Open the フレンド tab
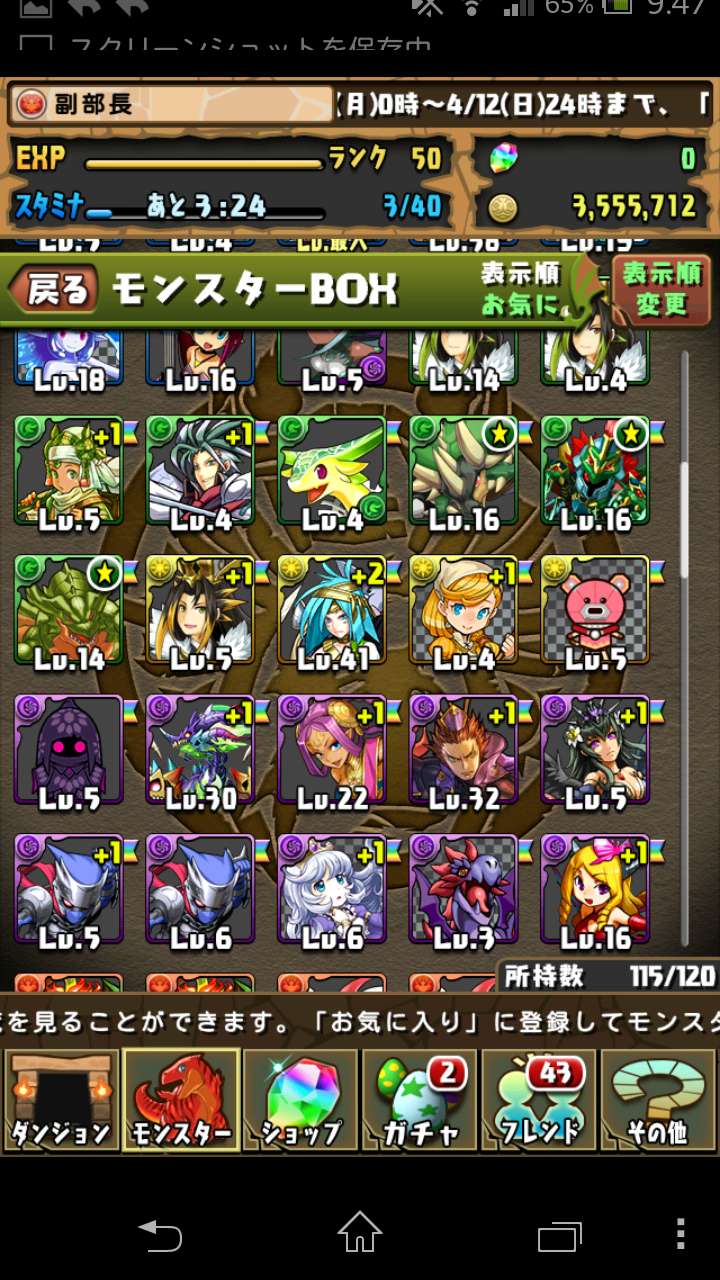Screen dimensions: 720x1280 (x=540, y=1101)
